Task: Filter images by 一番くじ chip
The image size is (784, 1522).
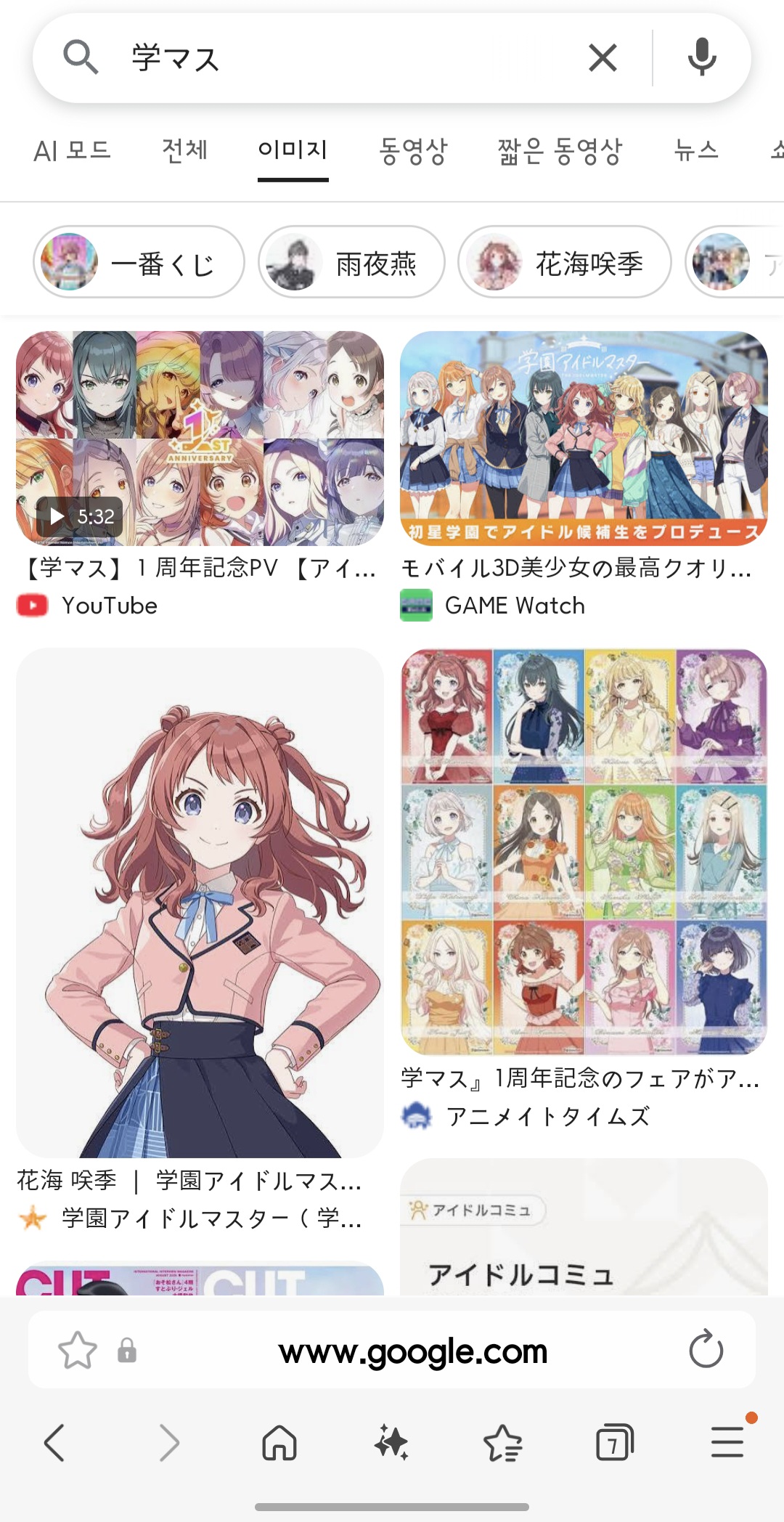Action: pyautogui.click(x=139, y=262)
